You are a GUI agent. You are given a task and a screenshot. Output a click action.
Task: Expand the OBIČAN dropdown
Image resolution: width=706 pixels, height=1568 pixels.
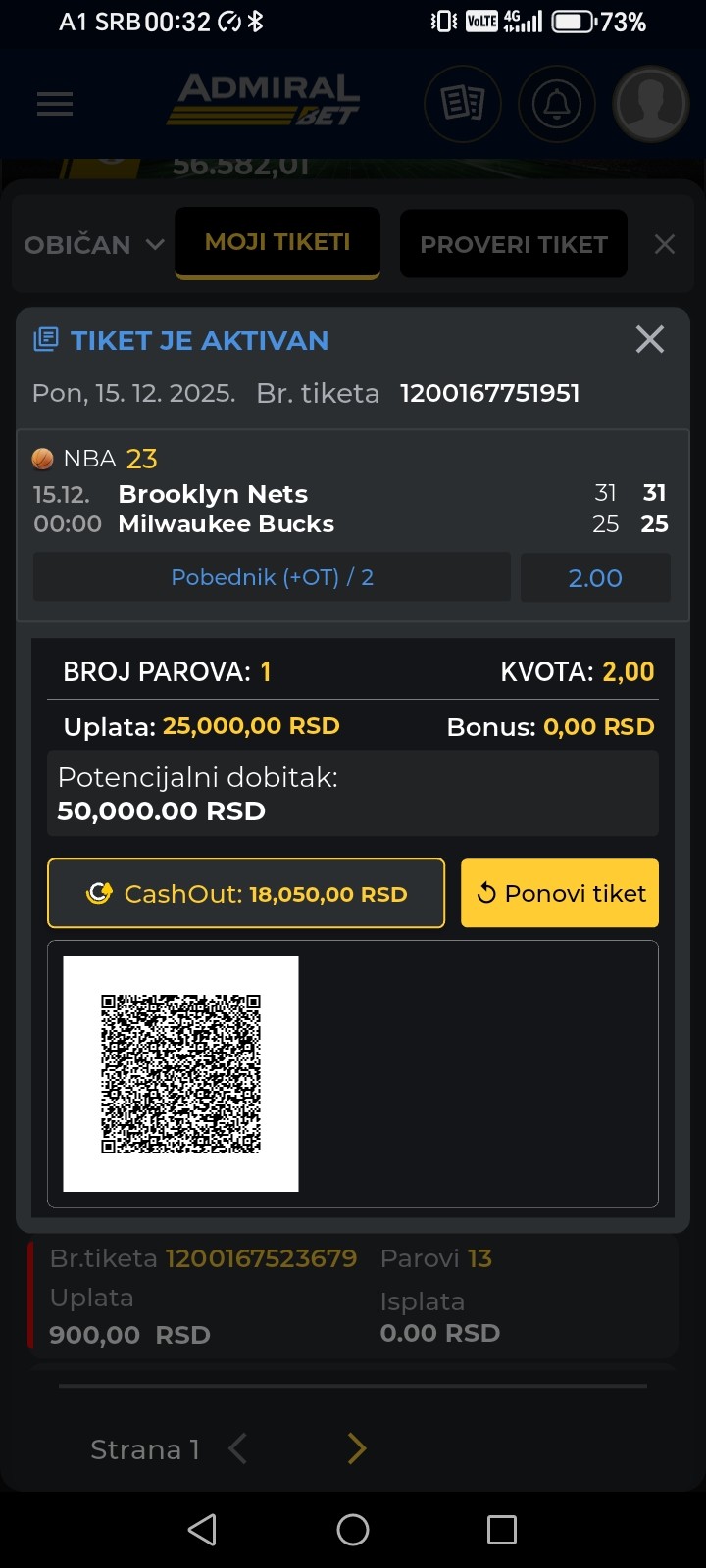tap(93, 244)
